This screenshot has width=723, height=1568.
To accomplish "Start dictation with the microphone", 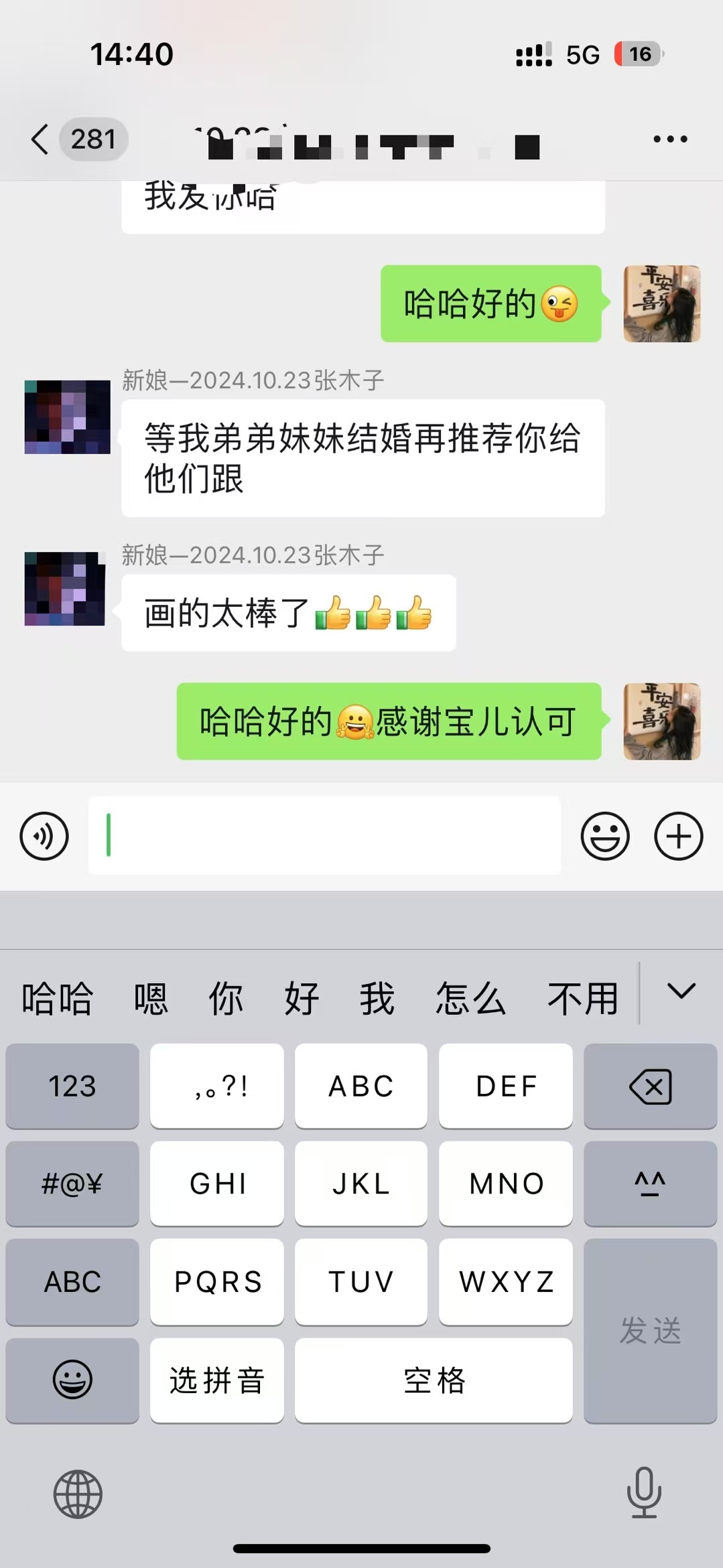I will (644, 1493).
